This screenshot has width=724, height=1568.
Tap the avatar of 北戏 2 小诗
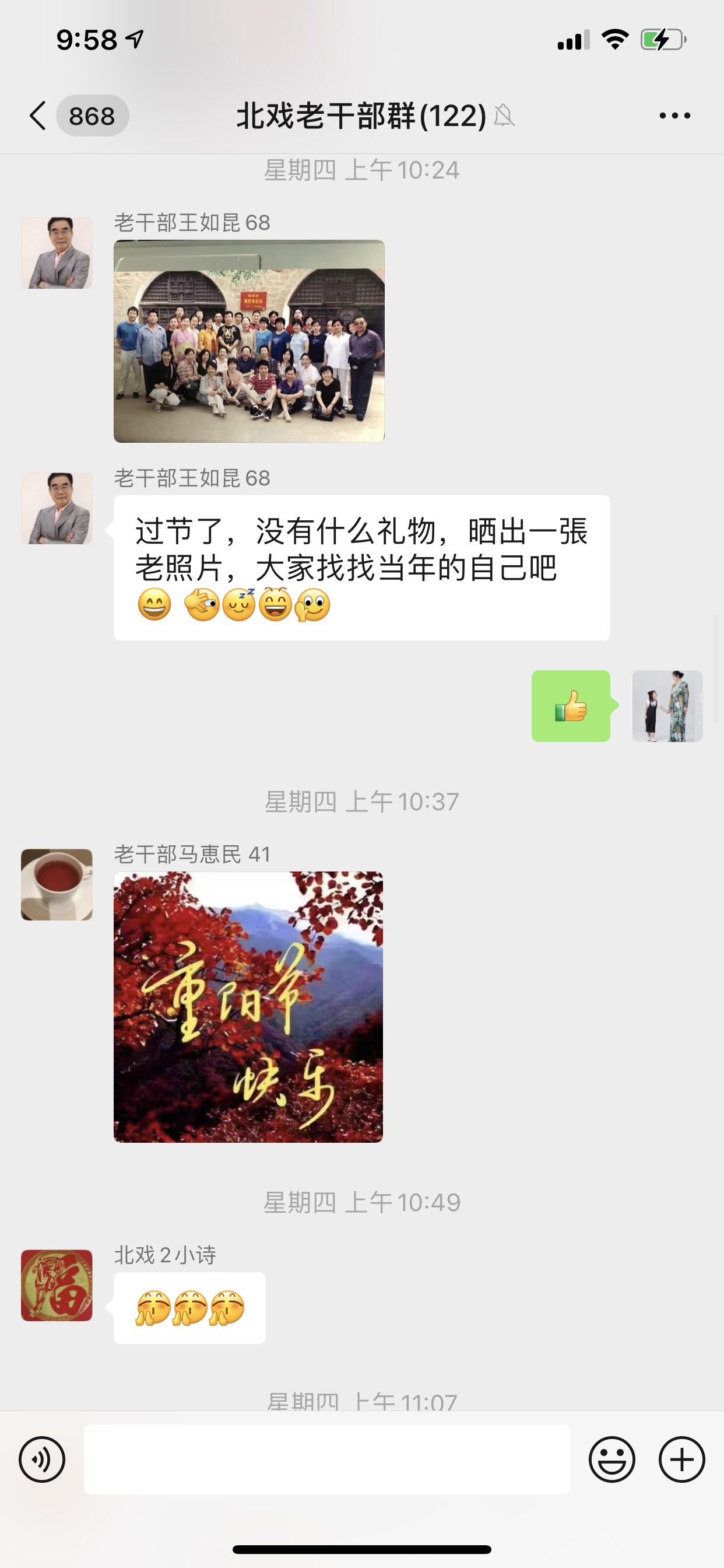pyautogui.click(x=57, y=1285)
